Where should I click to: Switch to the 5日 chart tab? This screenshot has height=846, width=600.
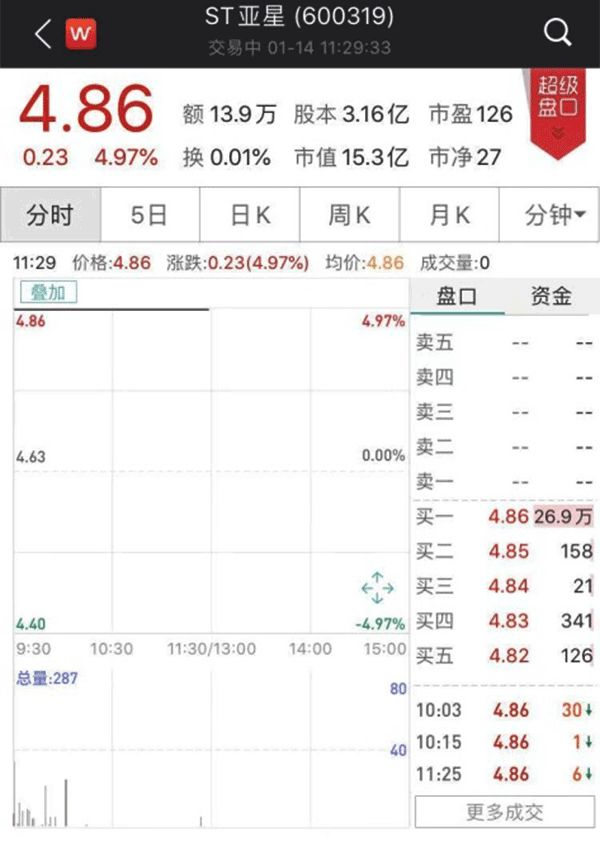point(150,215)
